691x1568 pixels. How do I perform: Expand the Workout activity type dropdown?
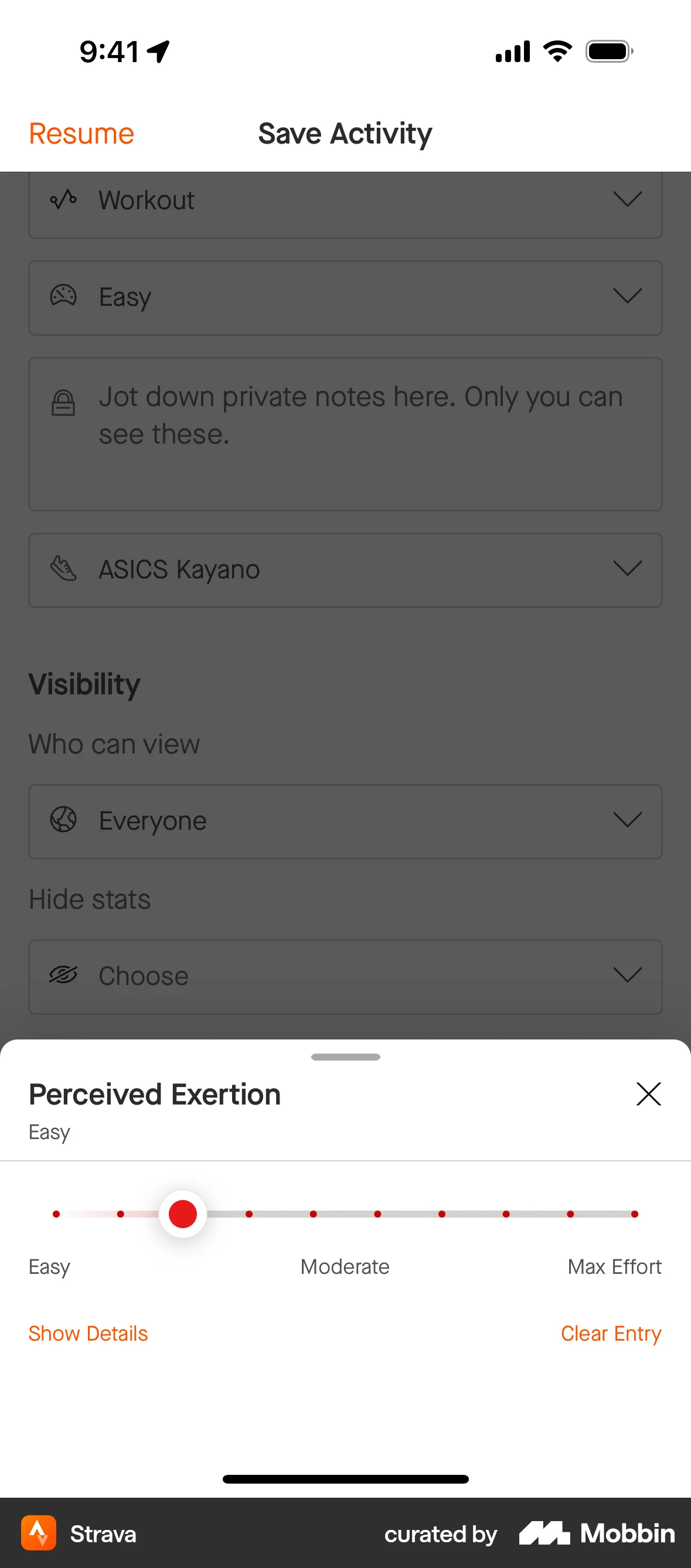click(629, 200)
